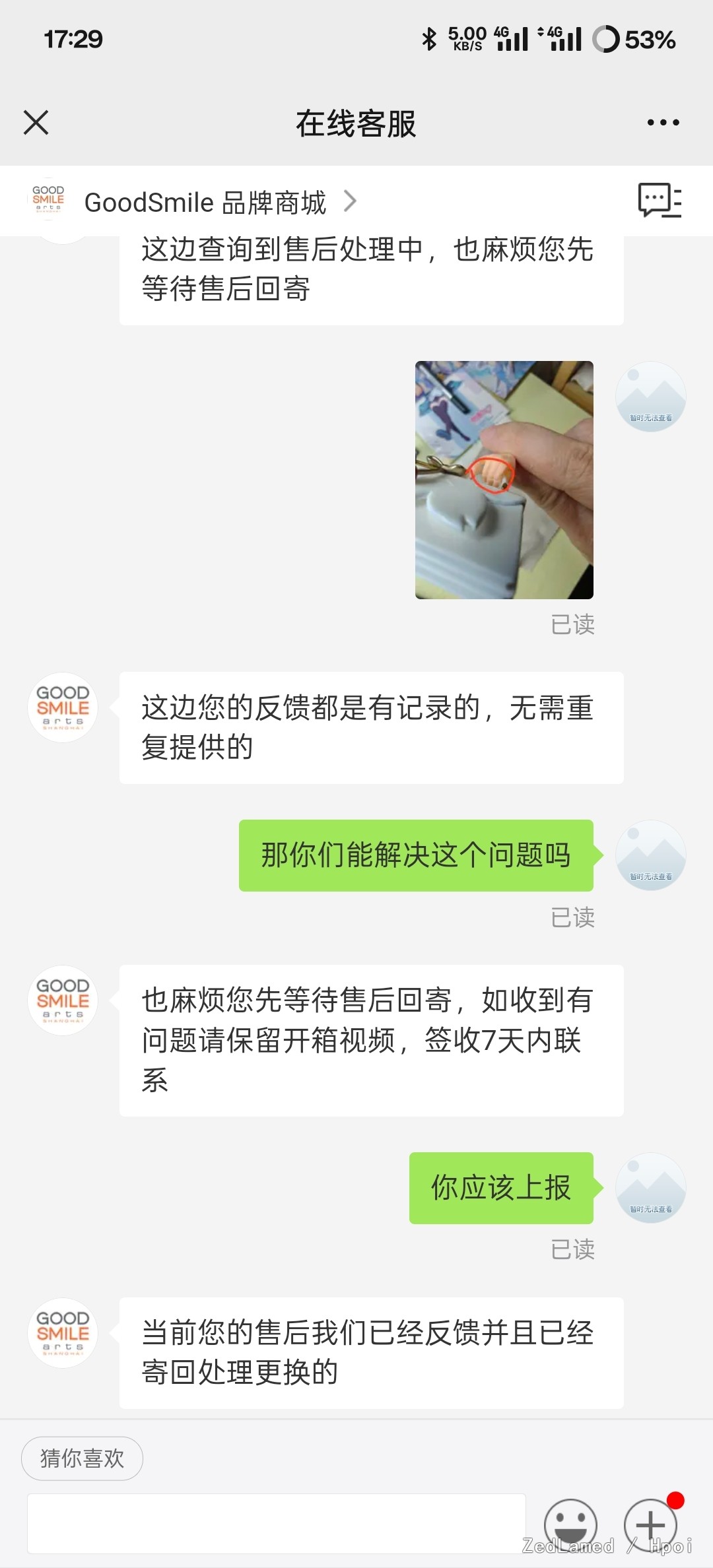Open the plus attachment menu
Viewport: 713px width, 1568px height.
(x=651, y=1524)
